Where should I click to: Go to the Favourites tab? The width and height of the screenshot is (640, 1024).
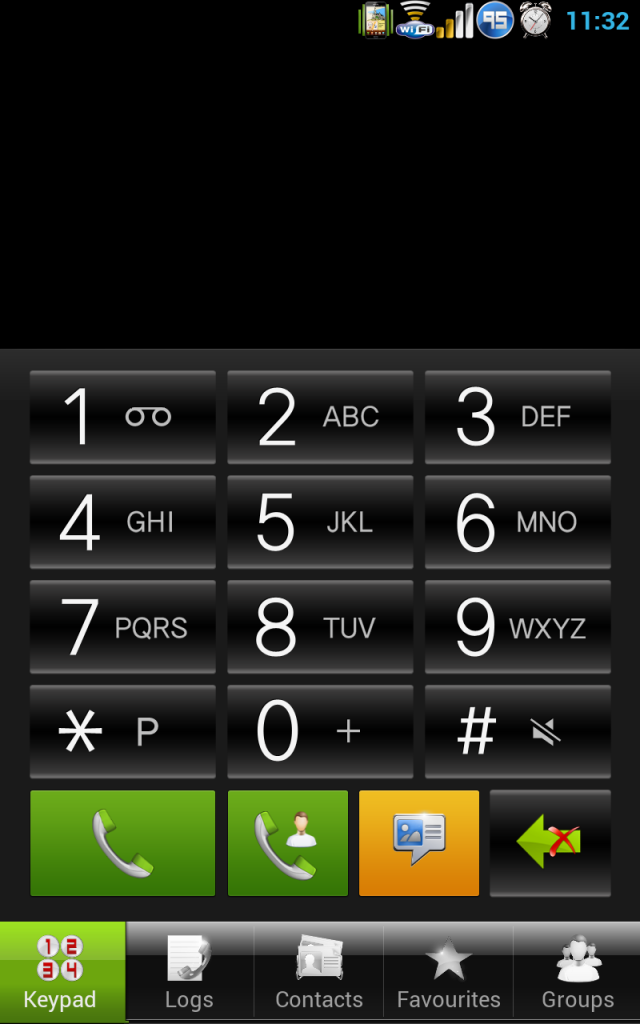(x=448, y=972)
